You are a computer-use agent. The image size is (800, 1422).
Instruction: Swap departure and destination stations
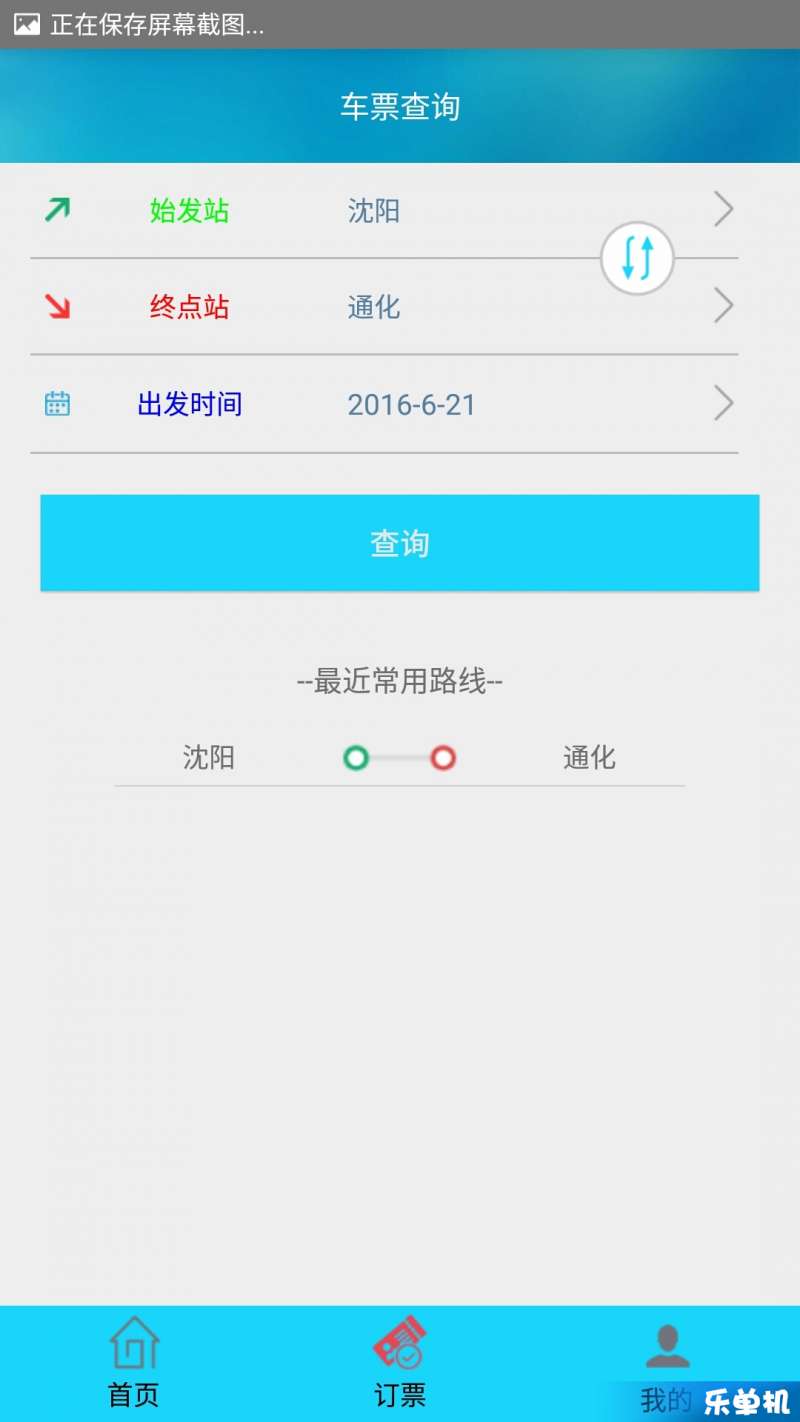click(637, 259)
